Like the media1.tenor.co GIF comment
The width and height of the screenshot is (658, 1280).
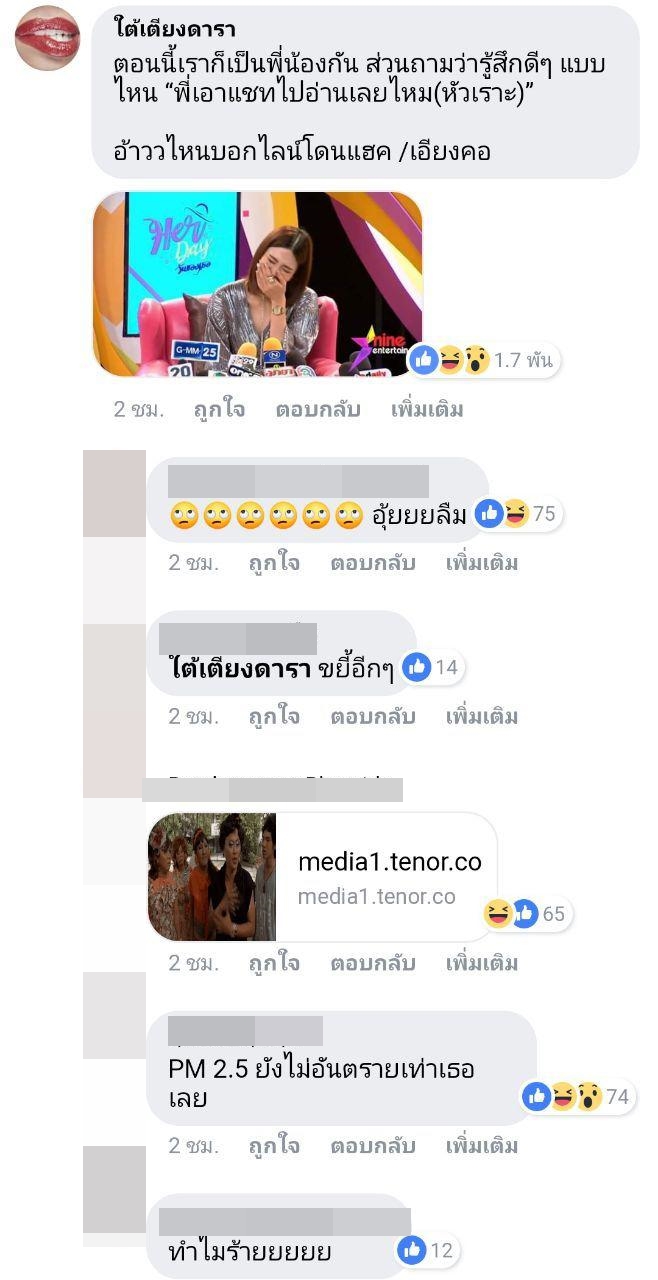click(x=273, y=964)
